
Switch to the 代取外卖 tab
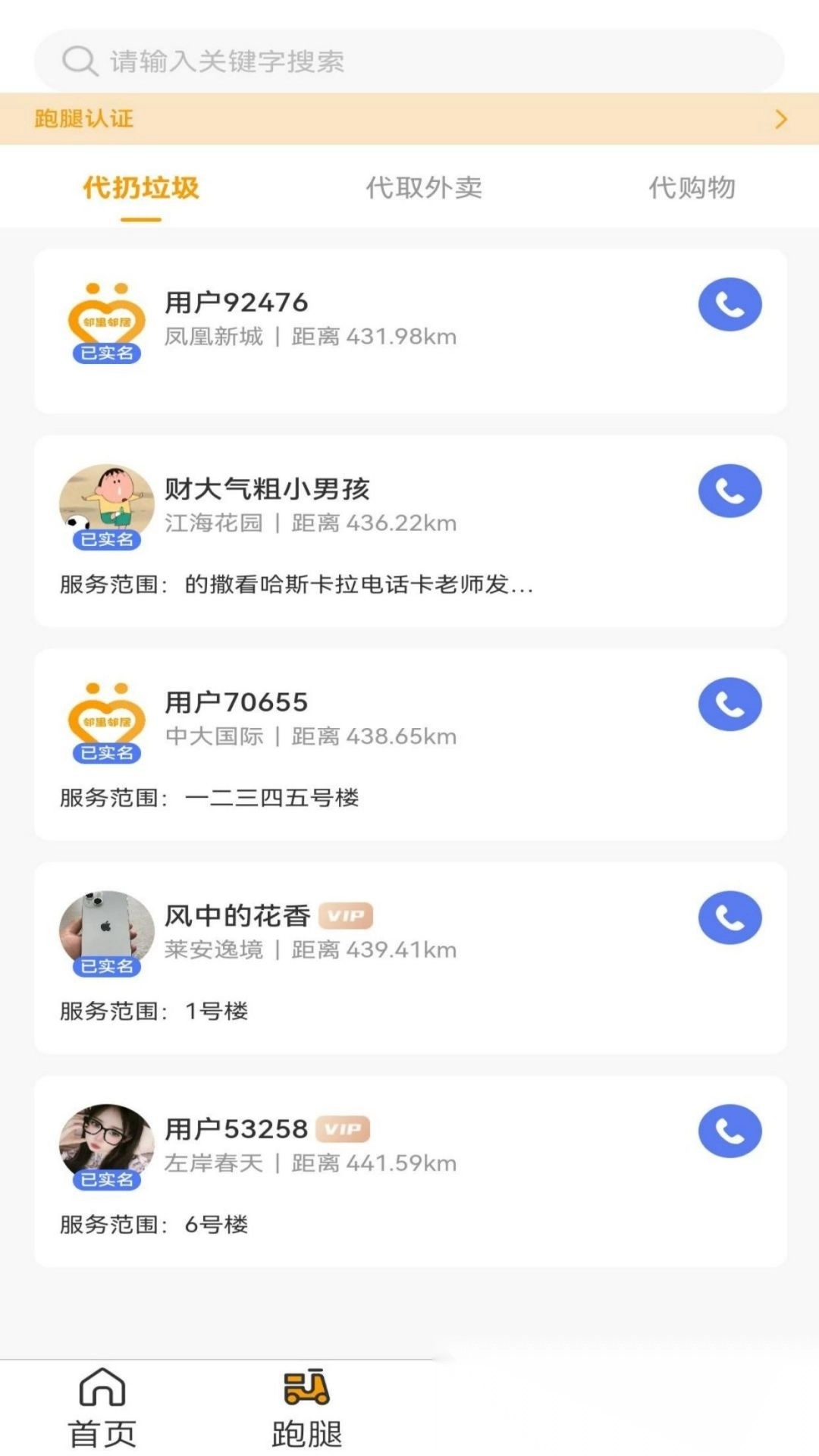[x=424, y=188]
